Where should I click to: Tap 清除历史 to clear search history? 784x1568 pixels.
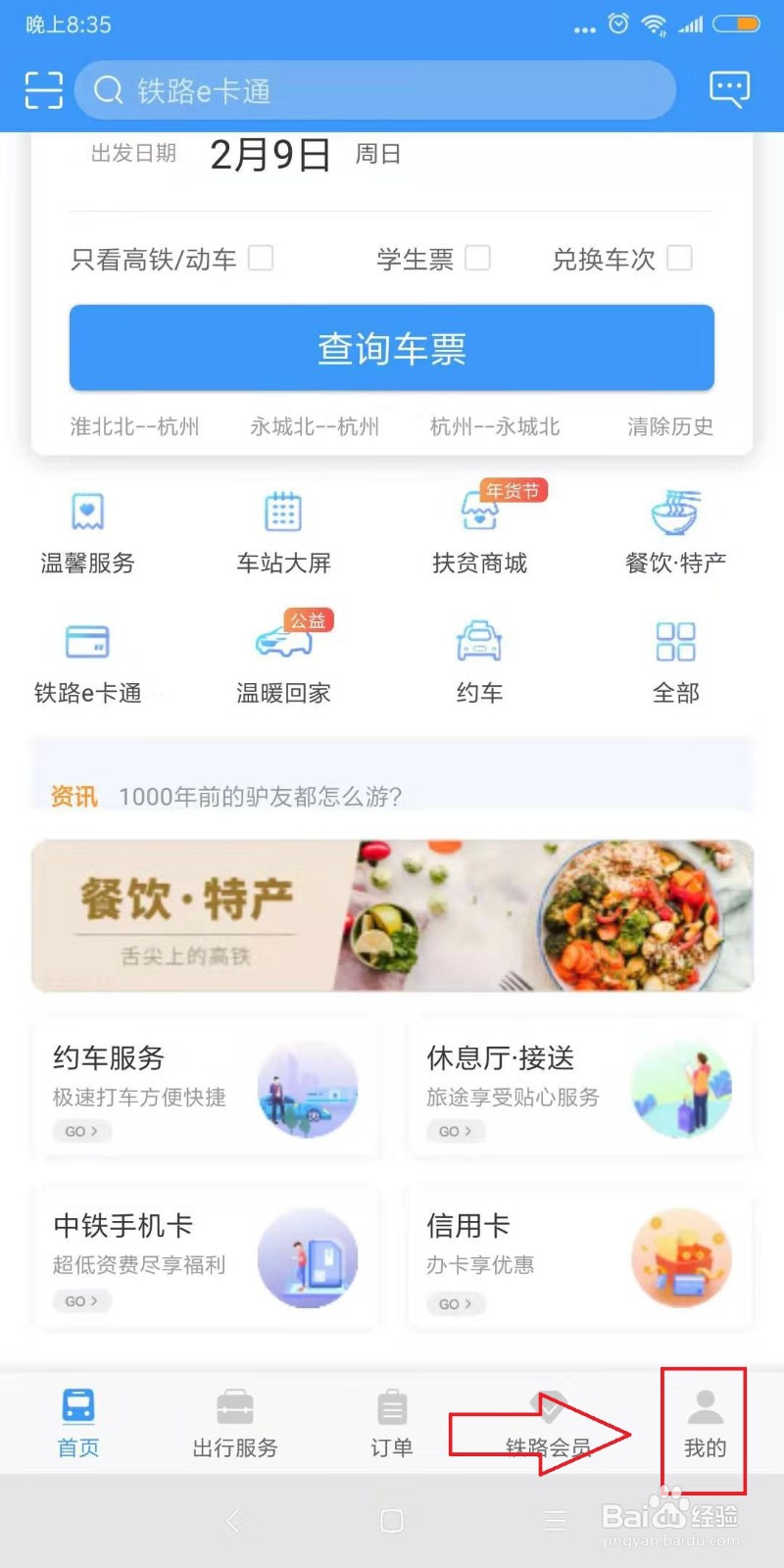click(669, 426)
